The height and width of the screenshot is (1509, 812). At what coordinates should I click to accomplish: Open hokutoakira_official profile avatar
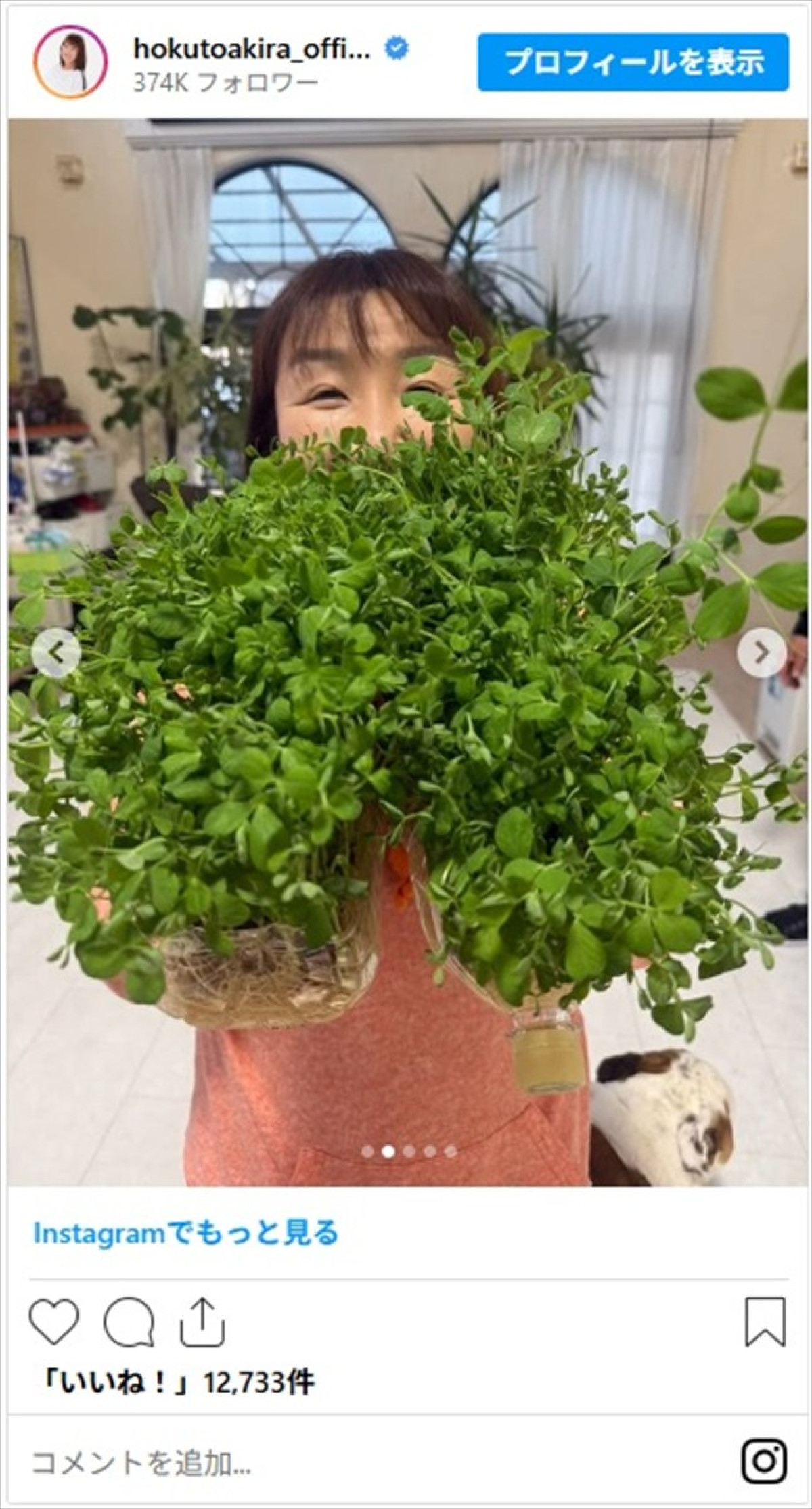click(70, 63)
